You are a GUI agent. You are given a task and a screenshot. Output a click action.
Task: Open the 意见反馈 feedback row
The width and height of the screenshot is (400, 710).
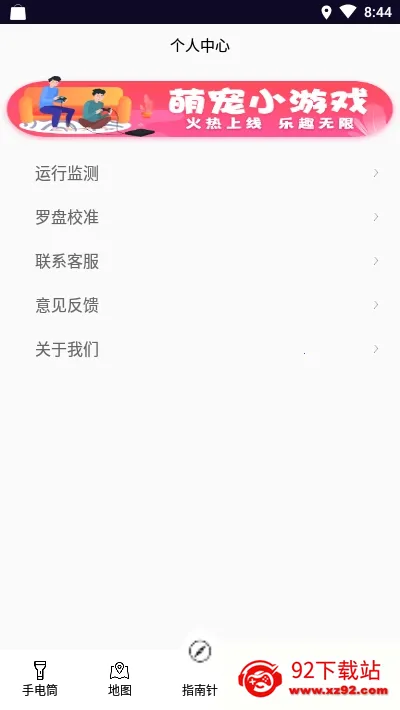pos(200,305)
